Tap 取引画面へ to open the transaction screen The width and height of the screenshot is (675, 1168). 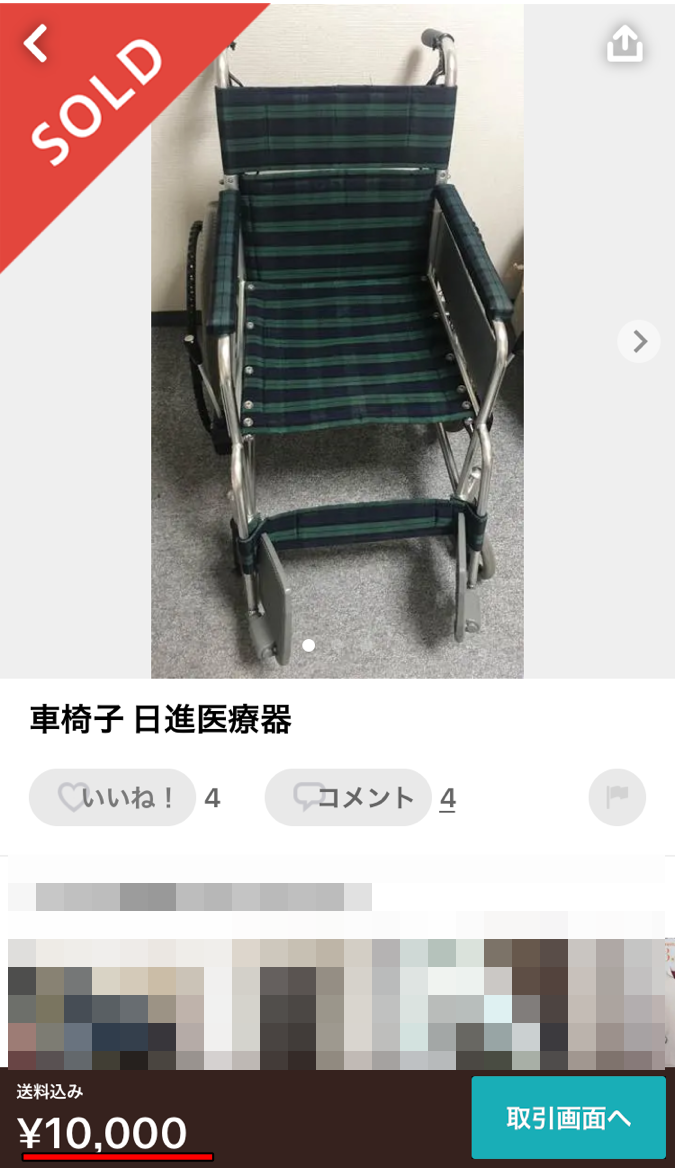click(568, 1117)
